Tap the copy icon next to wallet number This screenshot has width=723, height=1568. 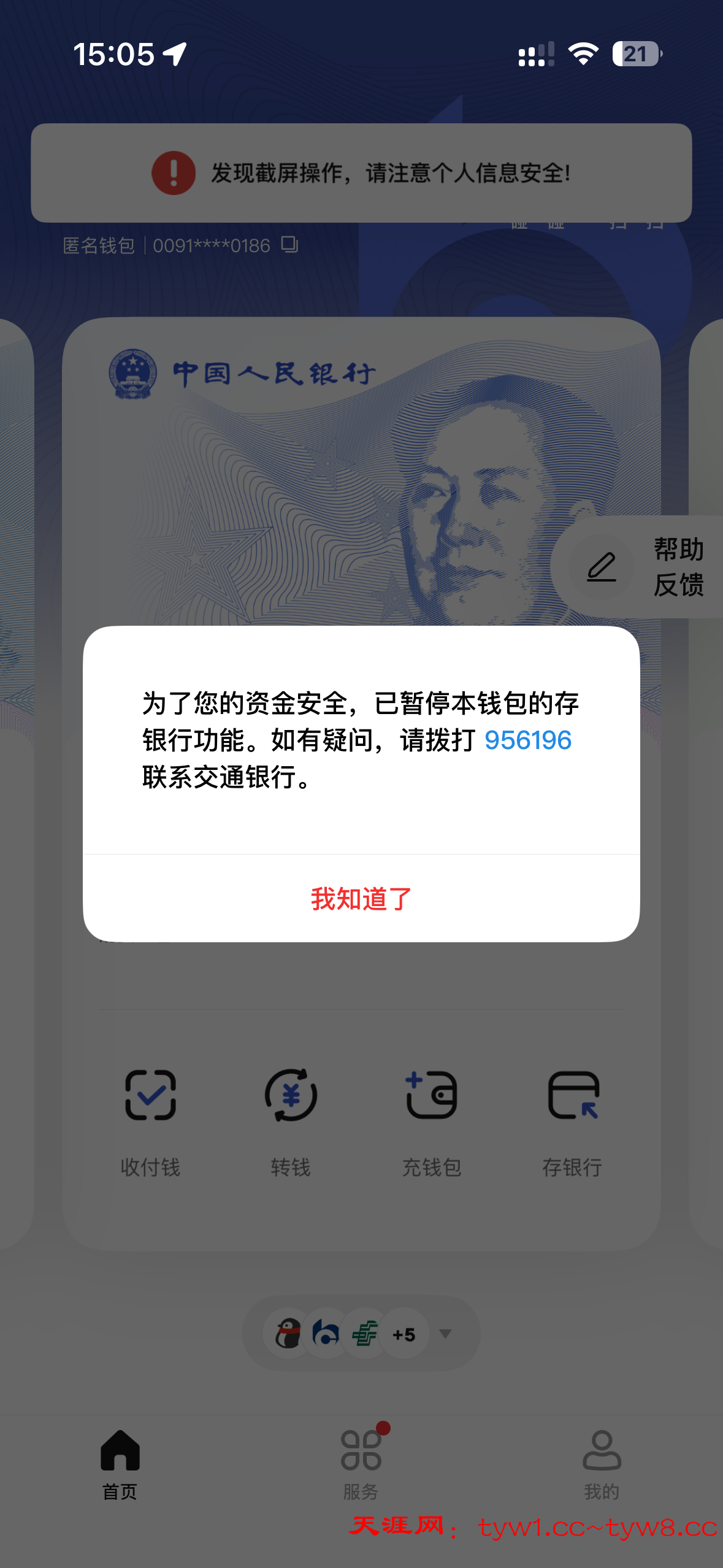[289, 245]
